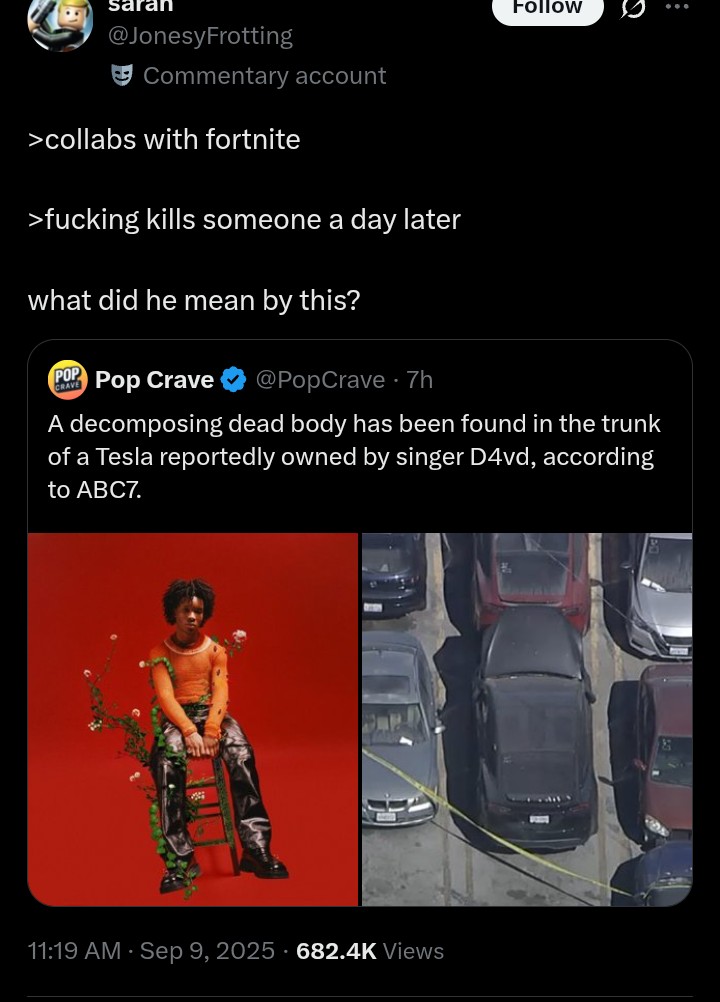This screenshot has height=1002, width=720.
Task: View the aerial parking lot photo
Action: coord(526,719)
